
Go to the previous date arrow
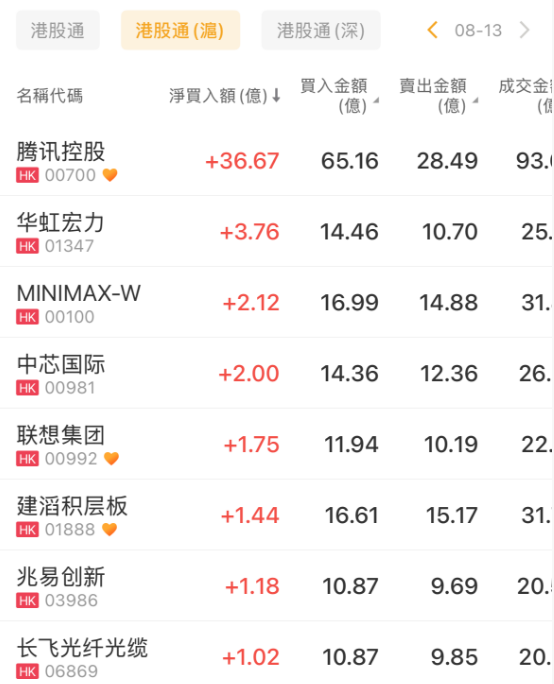(432, 30)
